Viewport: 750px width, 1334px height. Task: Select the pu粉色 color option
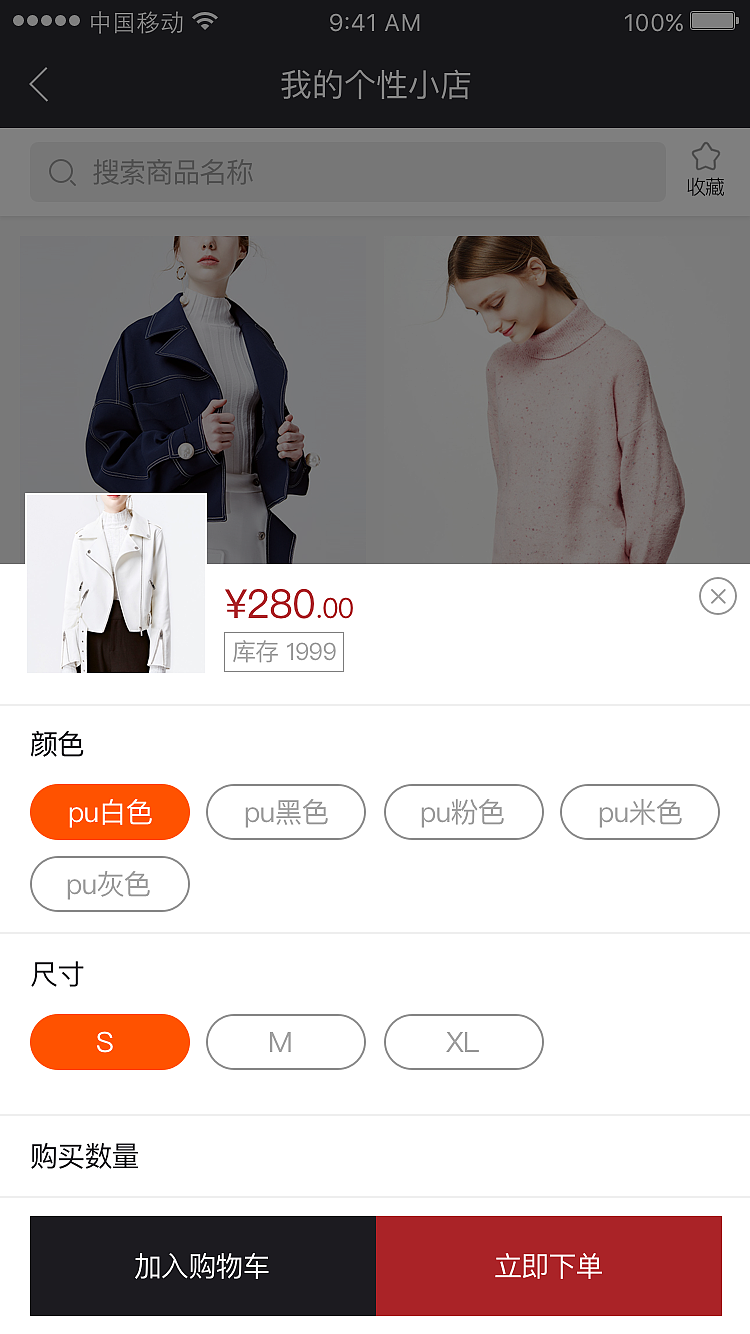coord(464,812)
